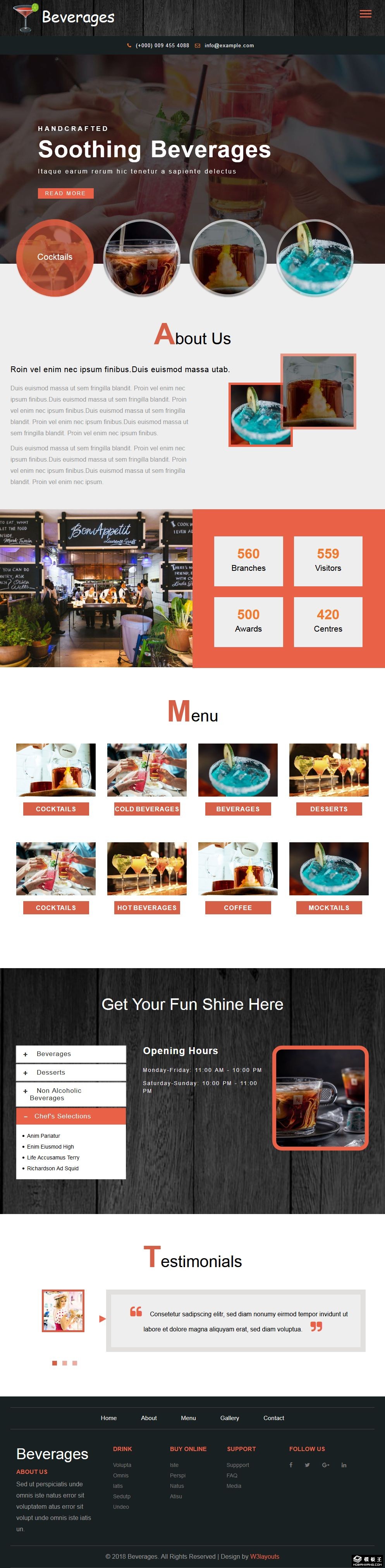
Task: Open the Coffee menu card
Action: point(237,908)
